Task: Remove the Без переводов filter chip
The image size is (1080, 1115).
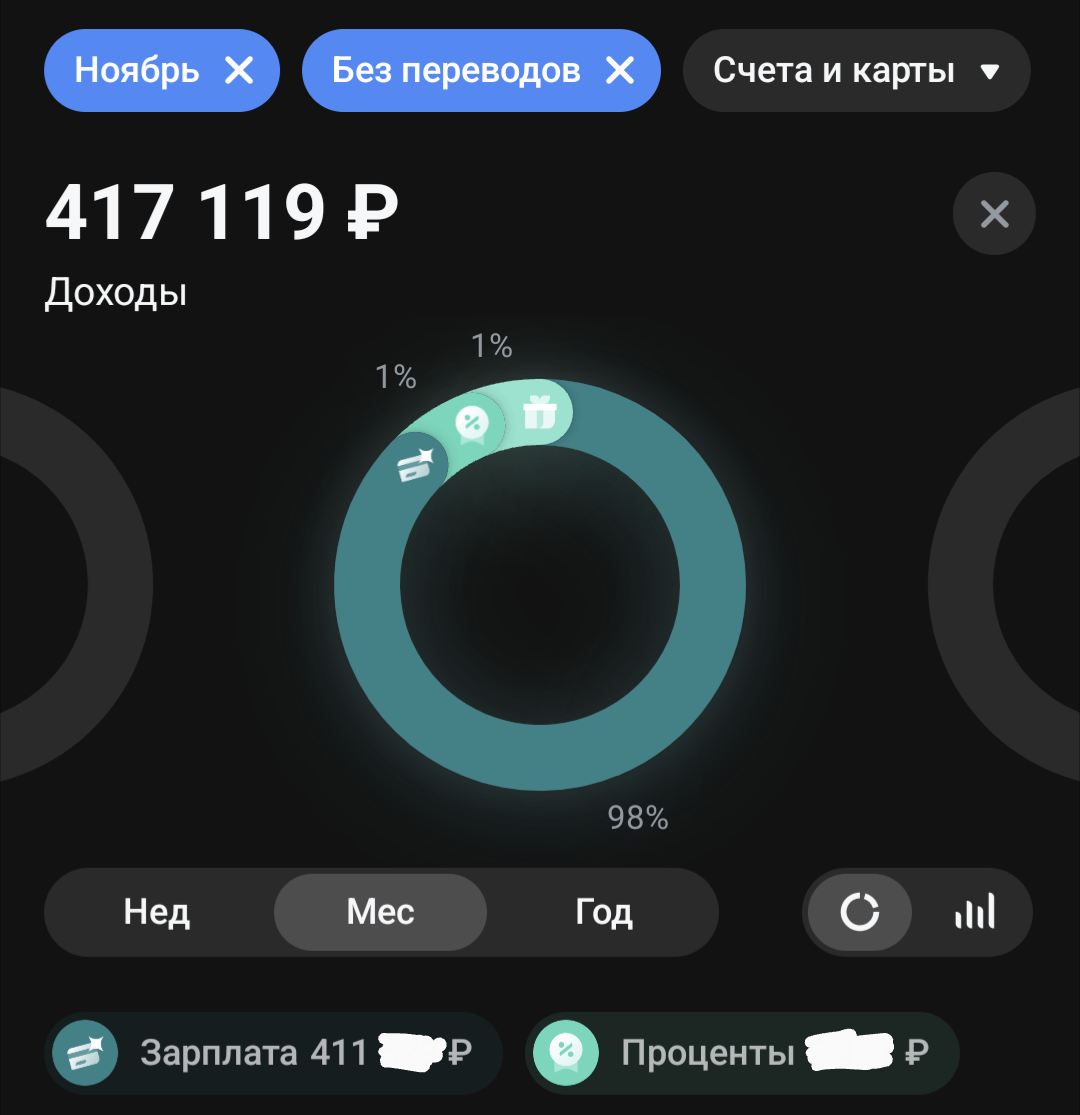Action: coord(620,71)
